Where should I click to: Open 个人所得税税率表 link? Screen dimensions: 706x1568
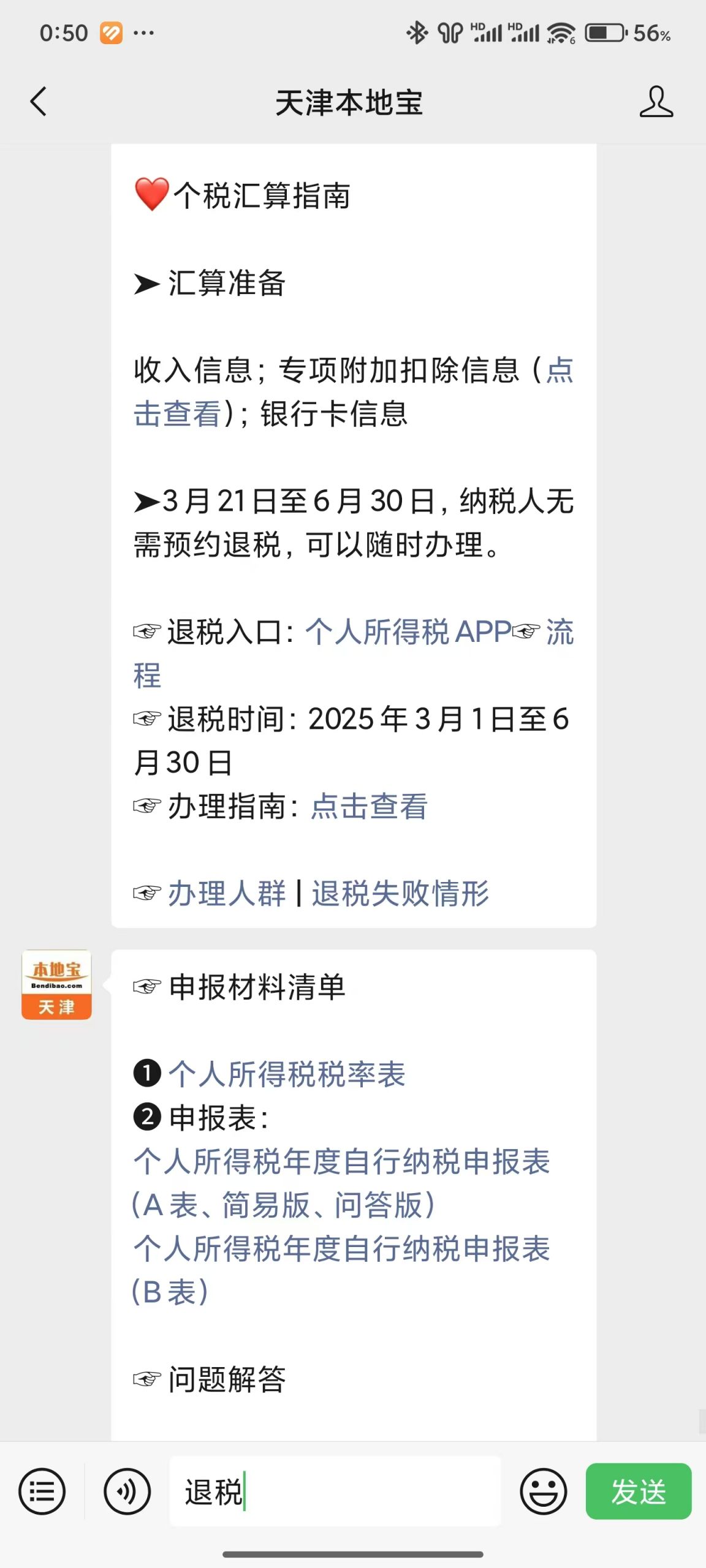[287, 1074]
